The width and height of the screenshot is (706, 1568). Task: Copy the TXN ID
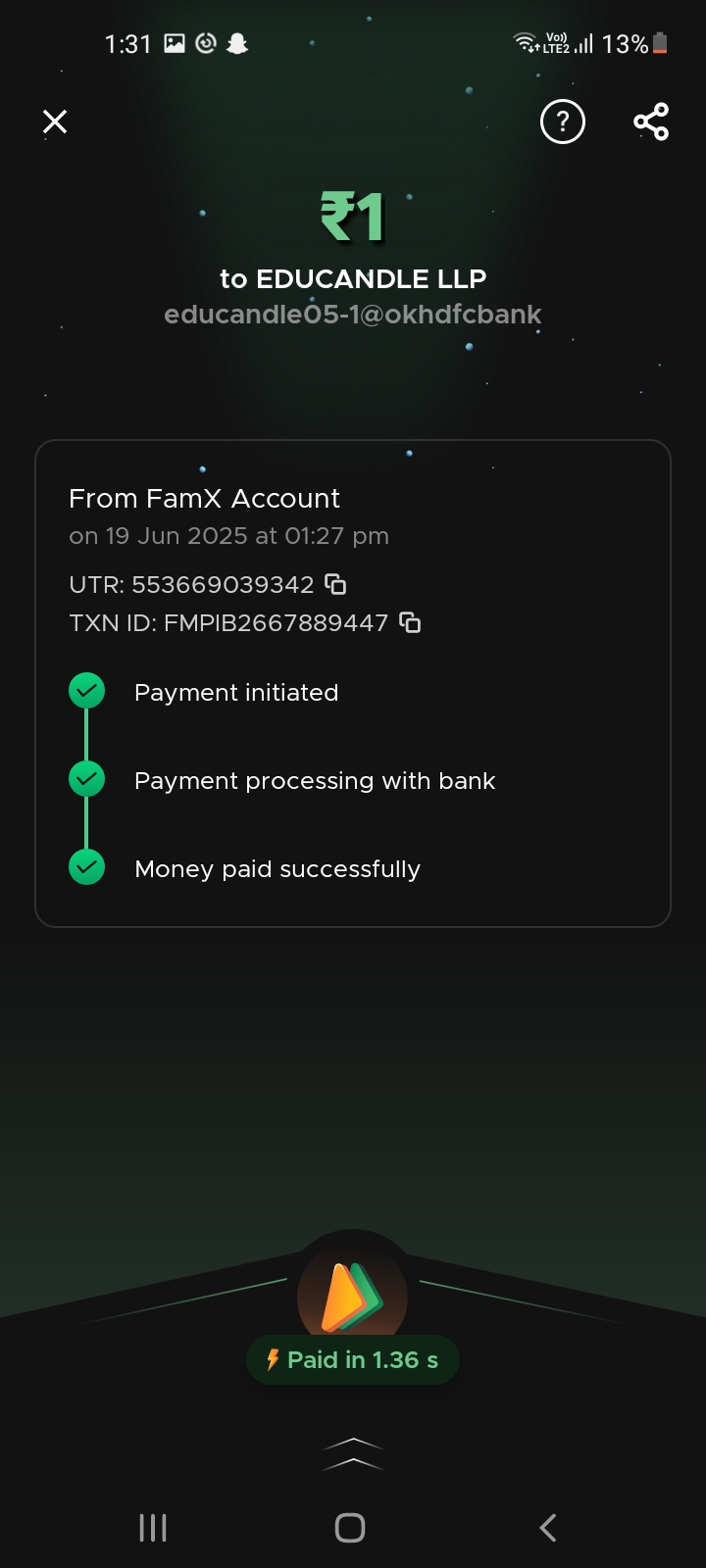pos(410,623)
